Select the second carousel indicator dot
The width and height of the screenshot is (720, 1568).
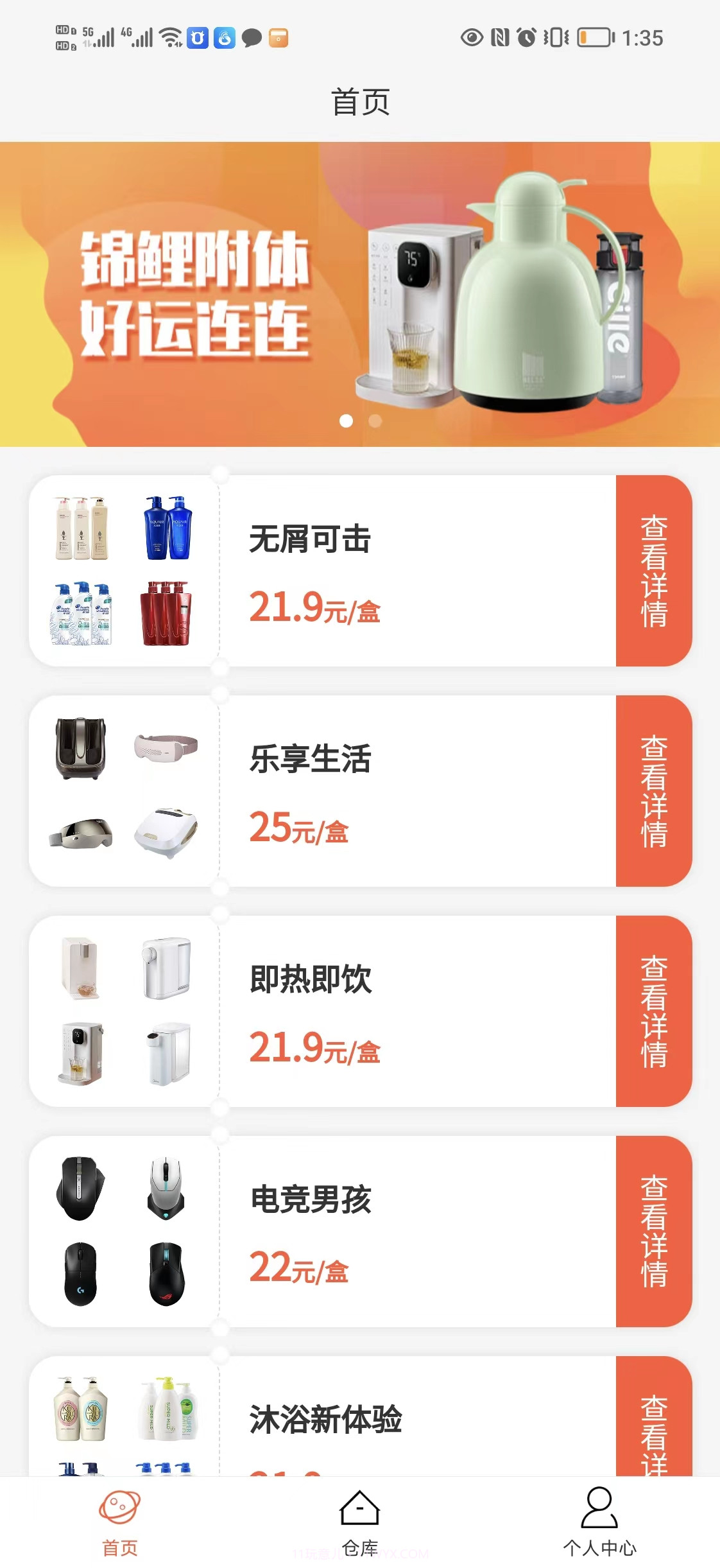[375, 421]
